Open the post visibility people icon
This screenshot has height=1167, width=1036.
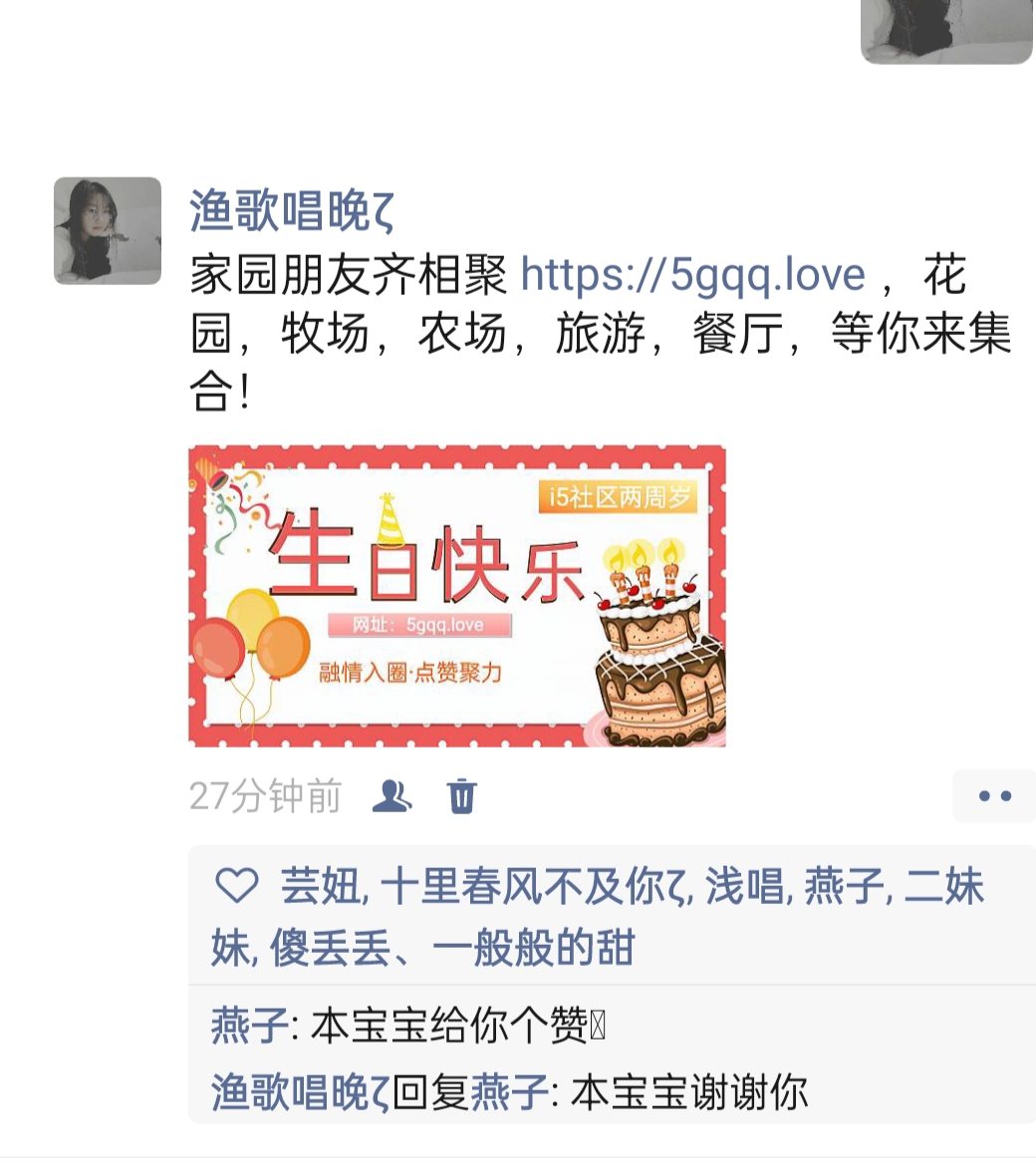391,795
